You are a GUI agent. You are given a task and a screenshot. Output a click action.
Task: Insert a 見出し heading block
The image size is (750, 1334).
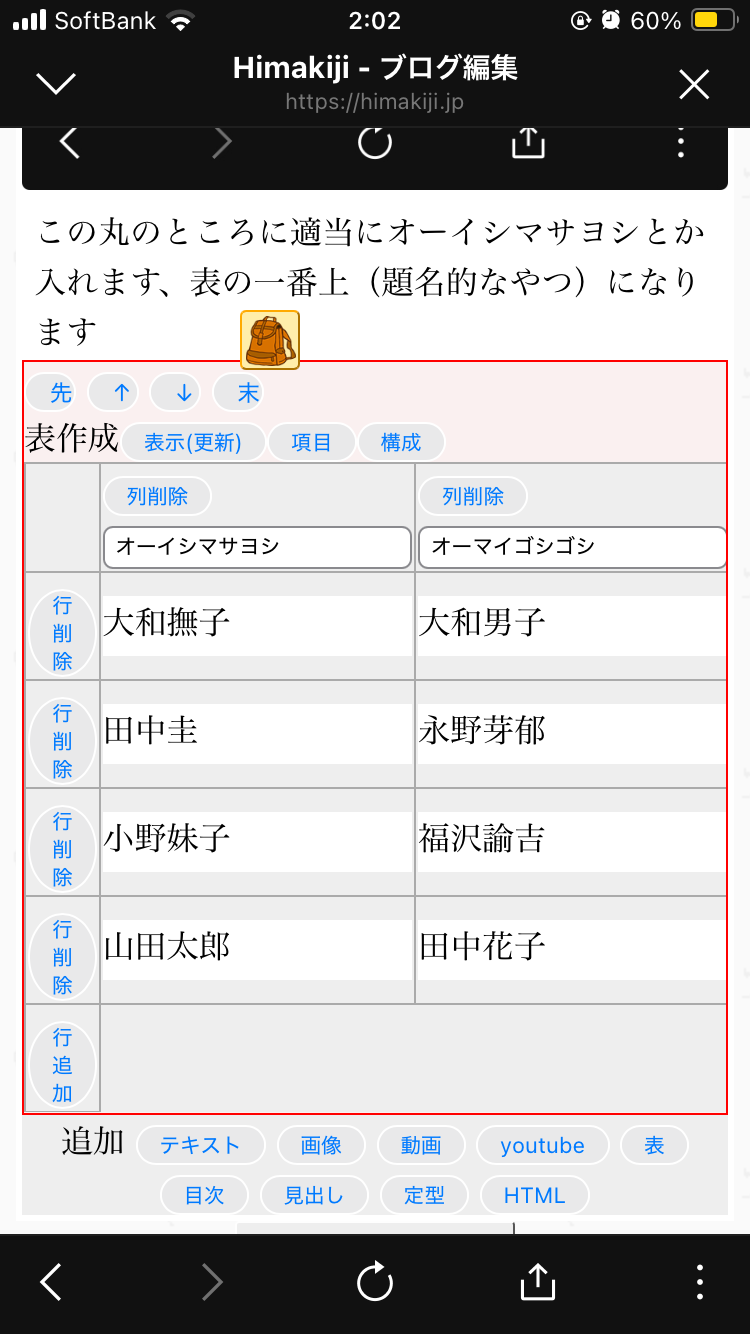click(x=314, y=1195)
